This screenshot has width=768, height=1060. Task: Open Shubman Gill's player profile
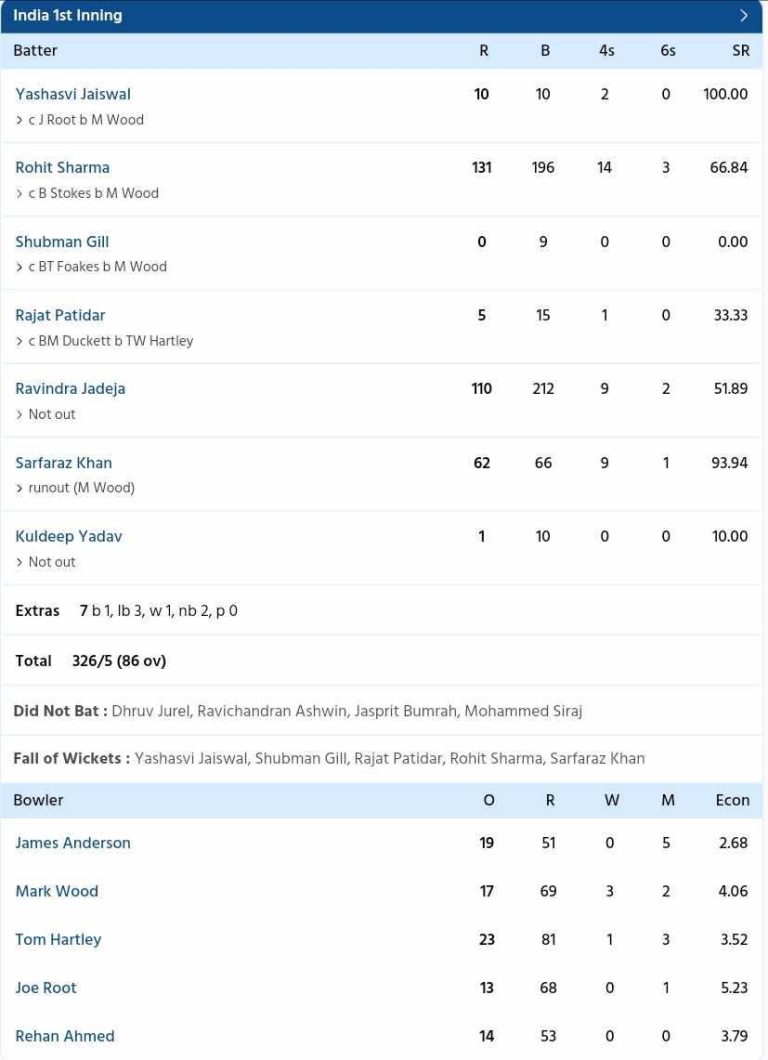63,241
